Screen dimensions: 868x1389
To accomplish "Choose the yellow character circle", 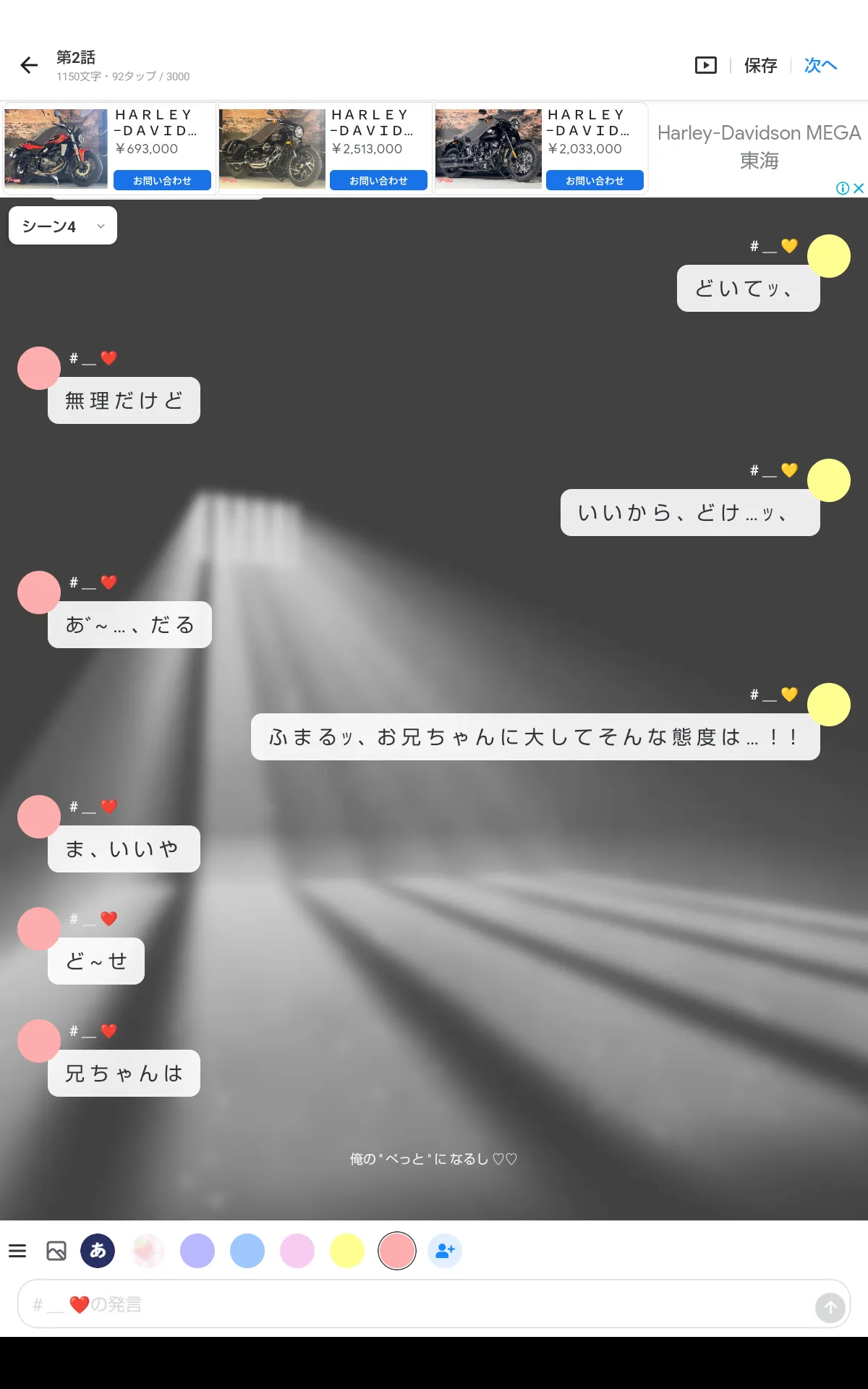I will pyautogui.click(x=347, y=1251).
